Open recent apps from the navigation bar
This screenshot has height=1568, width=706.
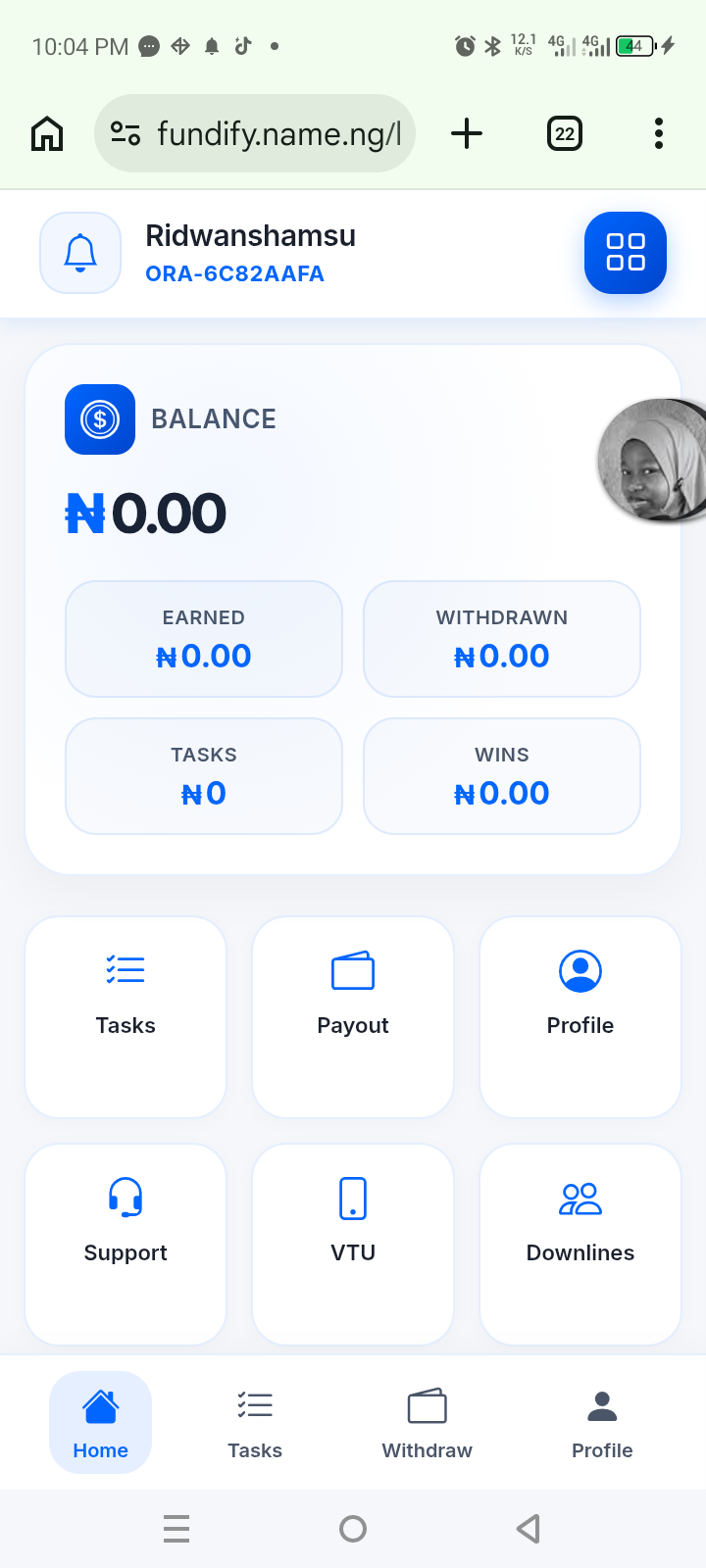[x=176, y=1528]
